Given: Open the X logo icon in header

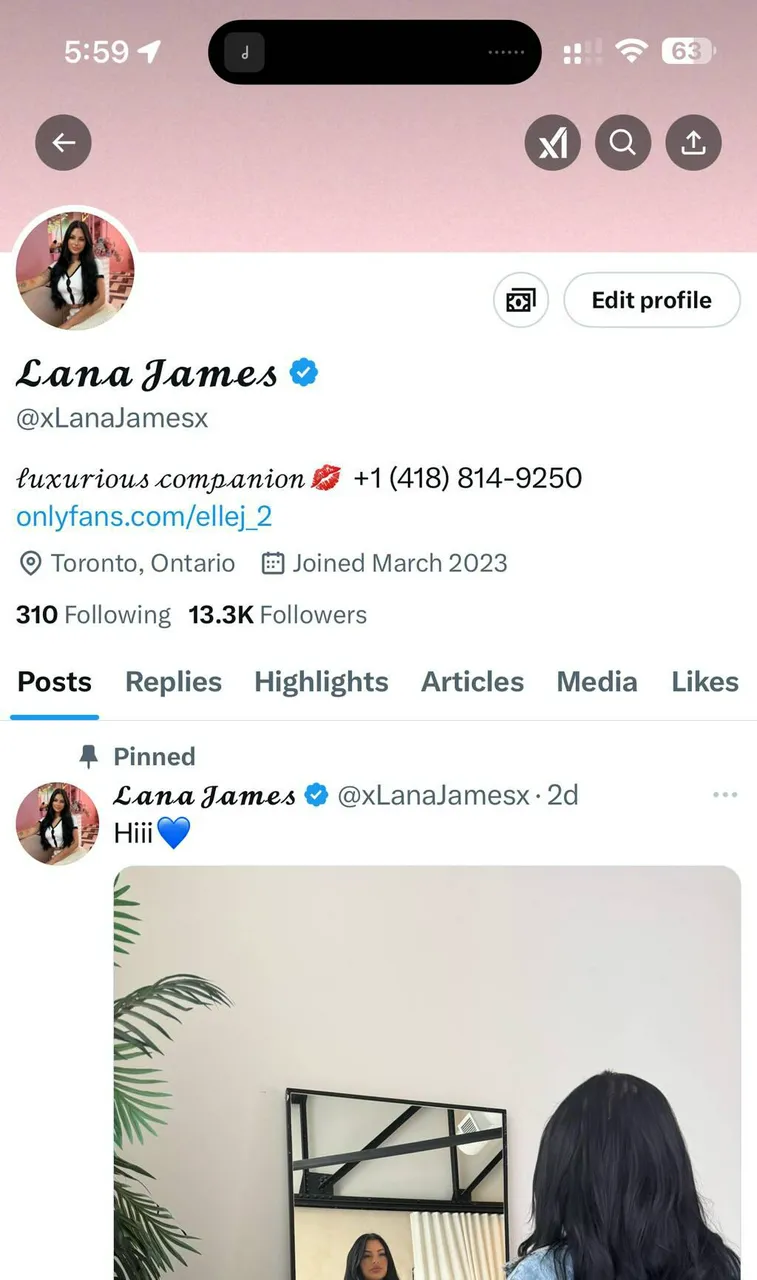Looking at the screenshot, I should pyautogui.click(x=553, y=142).
